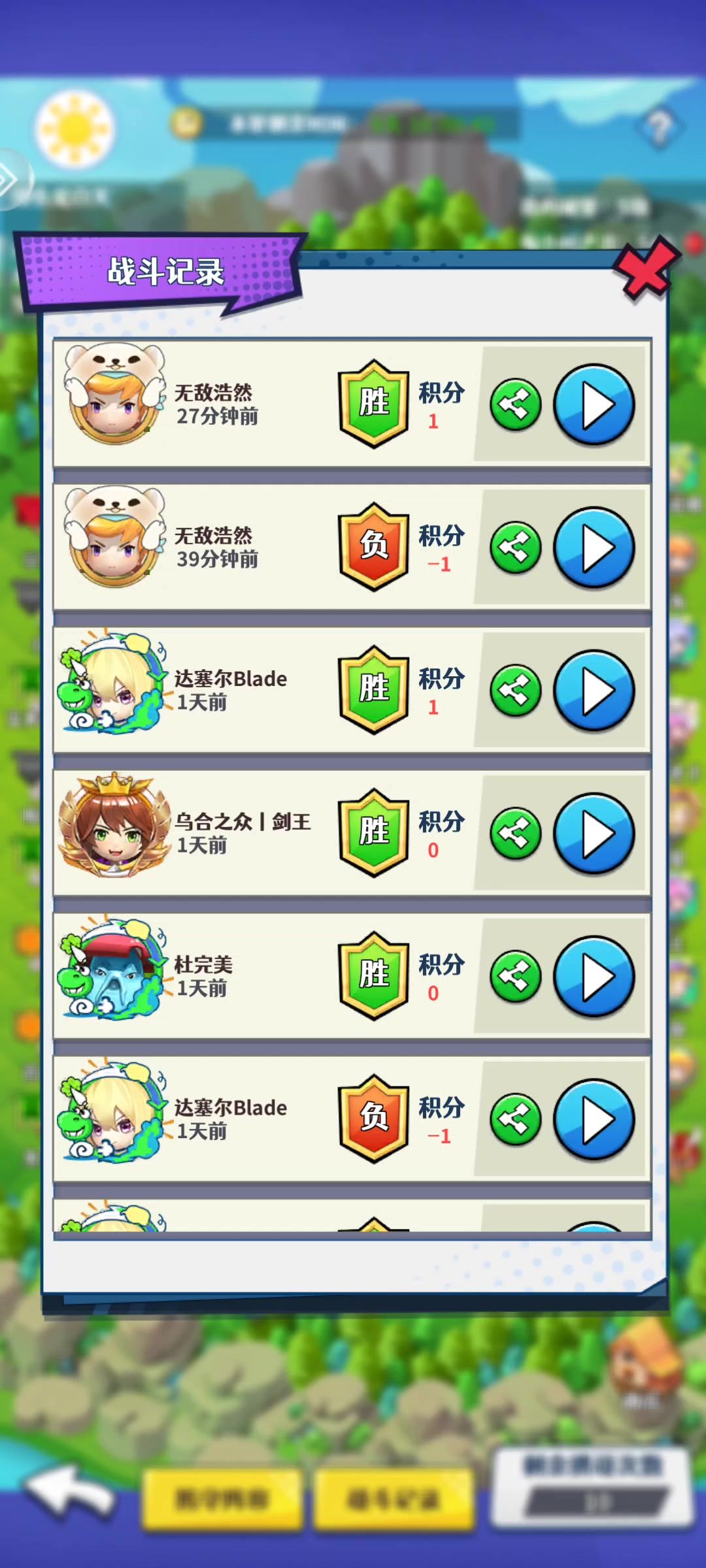Play the replay of the 达塞尔Blade 胜 battle
This screenshot has height=1568, width=706.
point(594,691)
